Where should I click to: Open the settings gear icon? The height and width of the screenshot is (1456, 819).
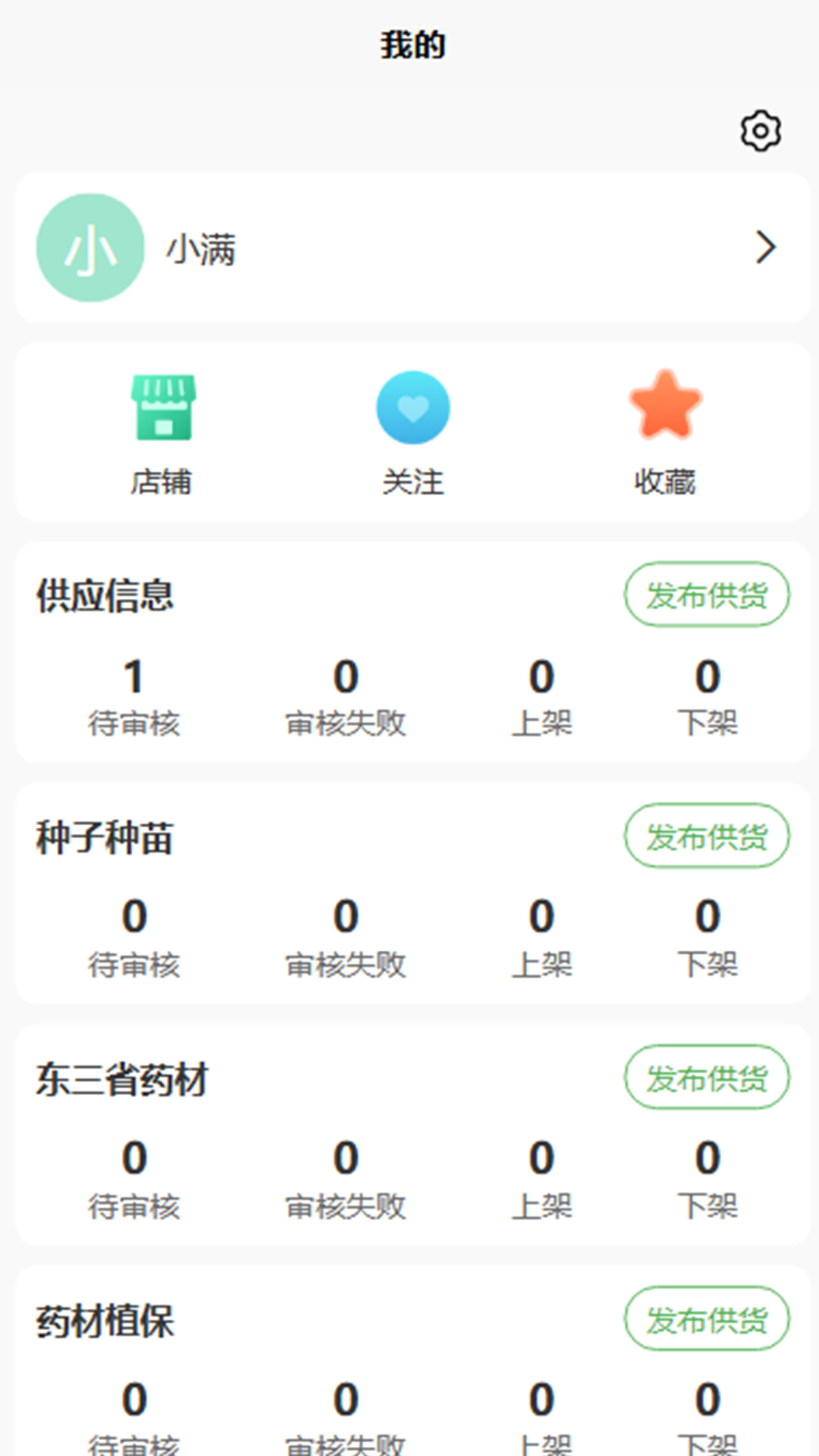(x=760, y=130)
